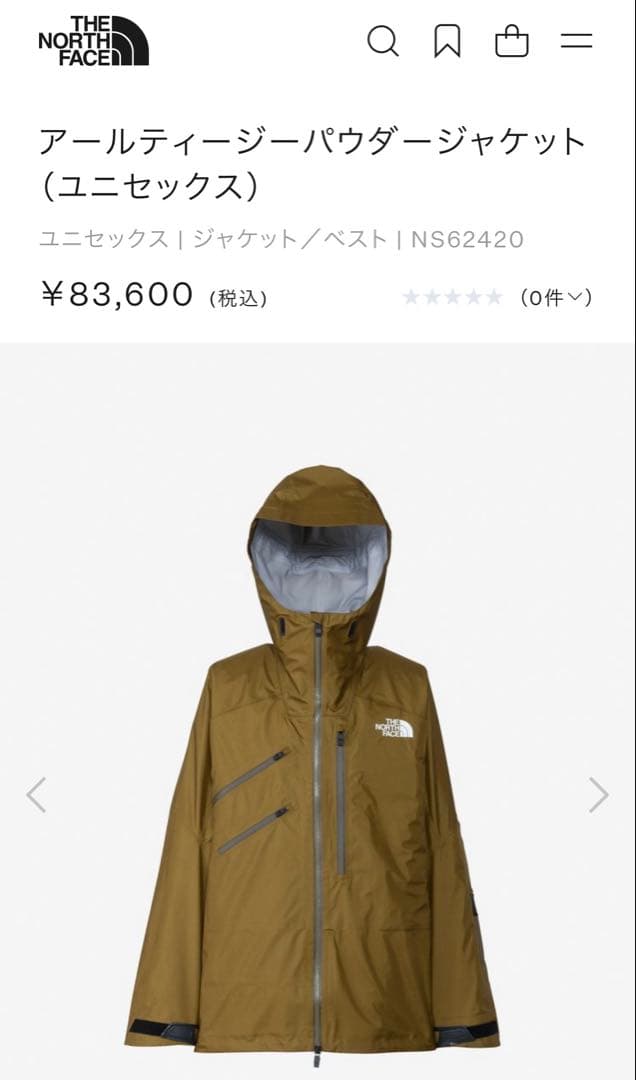Show the previous product image
The width and height of the screenshot is (636, 1080).
[x=36, y=795]
